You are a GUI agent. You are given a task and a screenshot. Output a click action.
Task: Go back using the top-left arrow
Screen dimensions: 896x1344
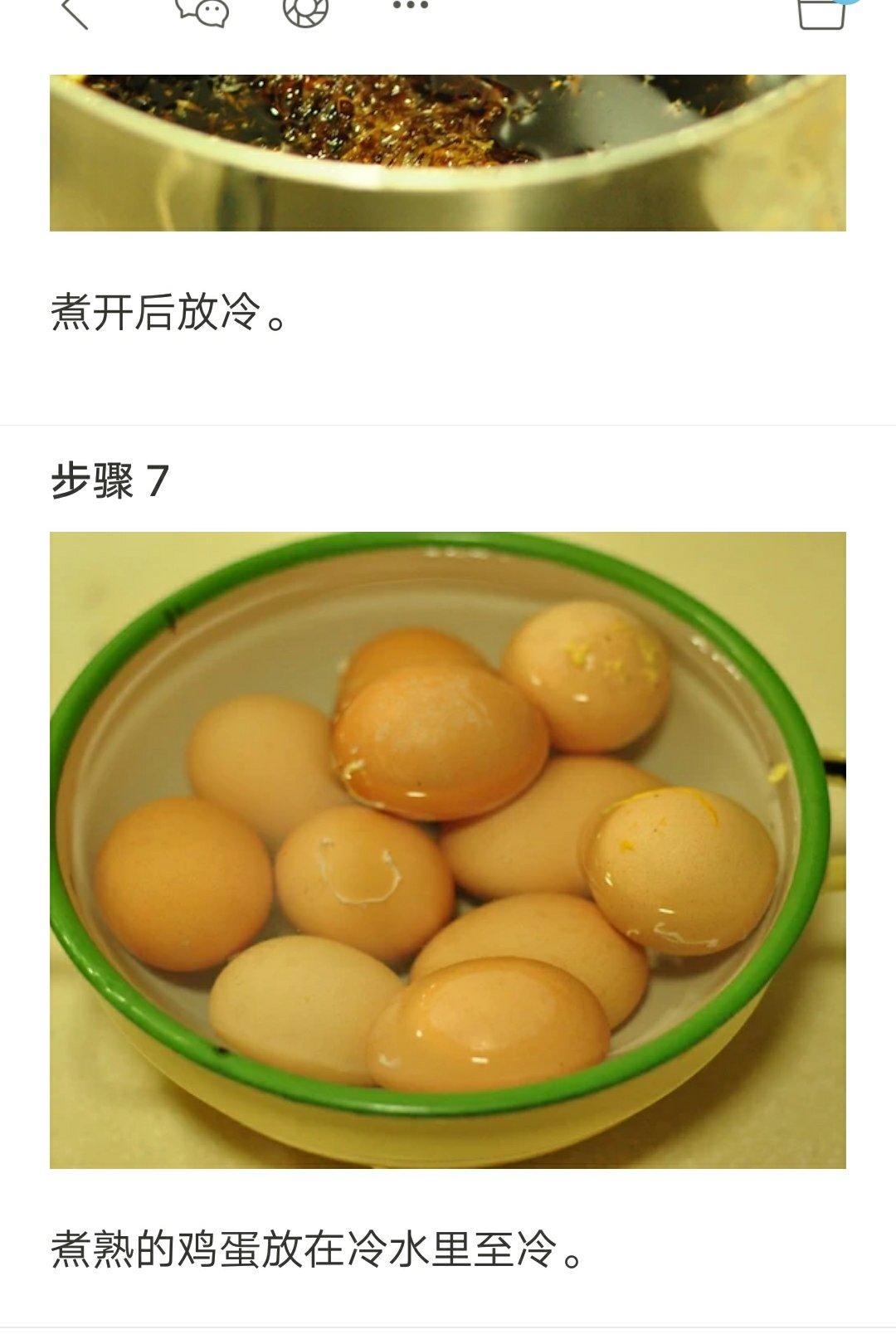[75, 12]
